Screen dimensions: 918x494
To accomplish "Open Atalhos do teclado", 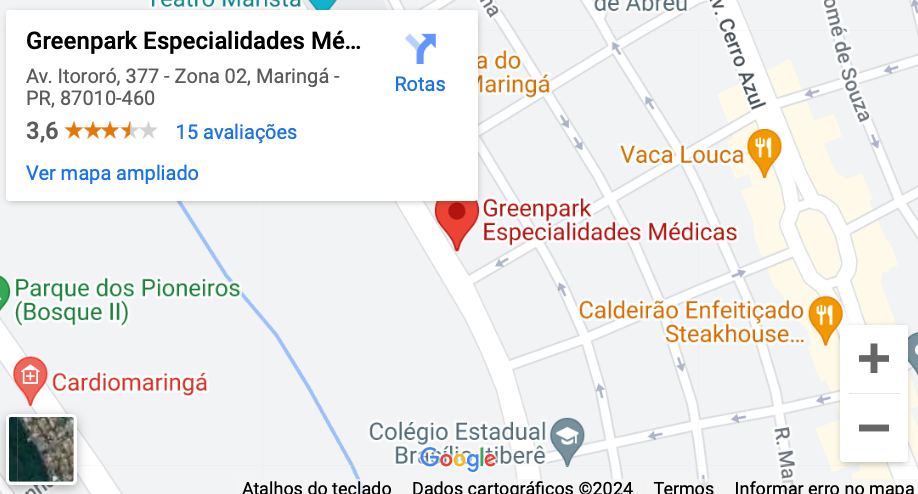I will tap(316, 487).
